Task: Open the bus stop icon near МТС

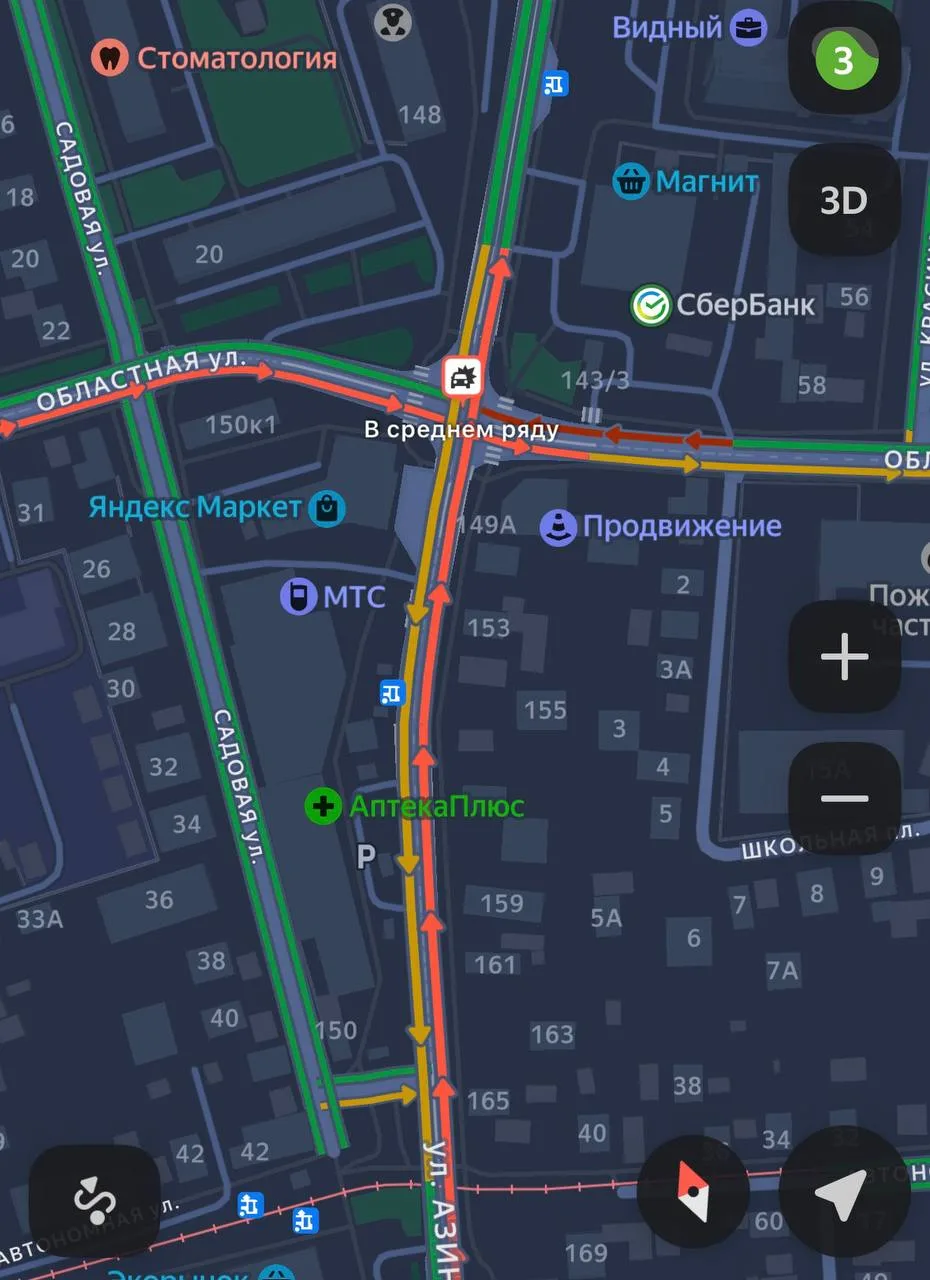Action: click(x=391, y=691)
